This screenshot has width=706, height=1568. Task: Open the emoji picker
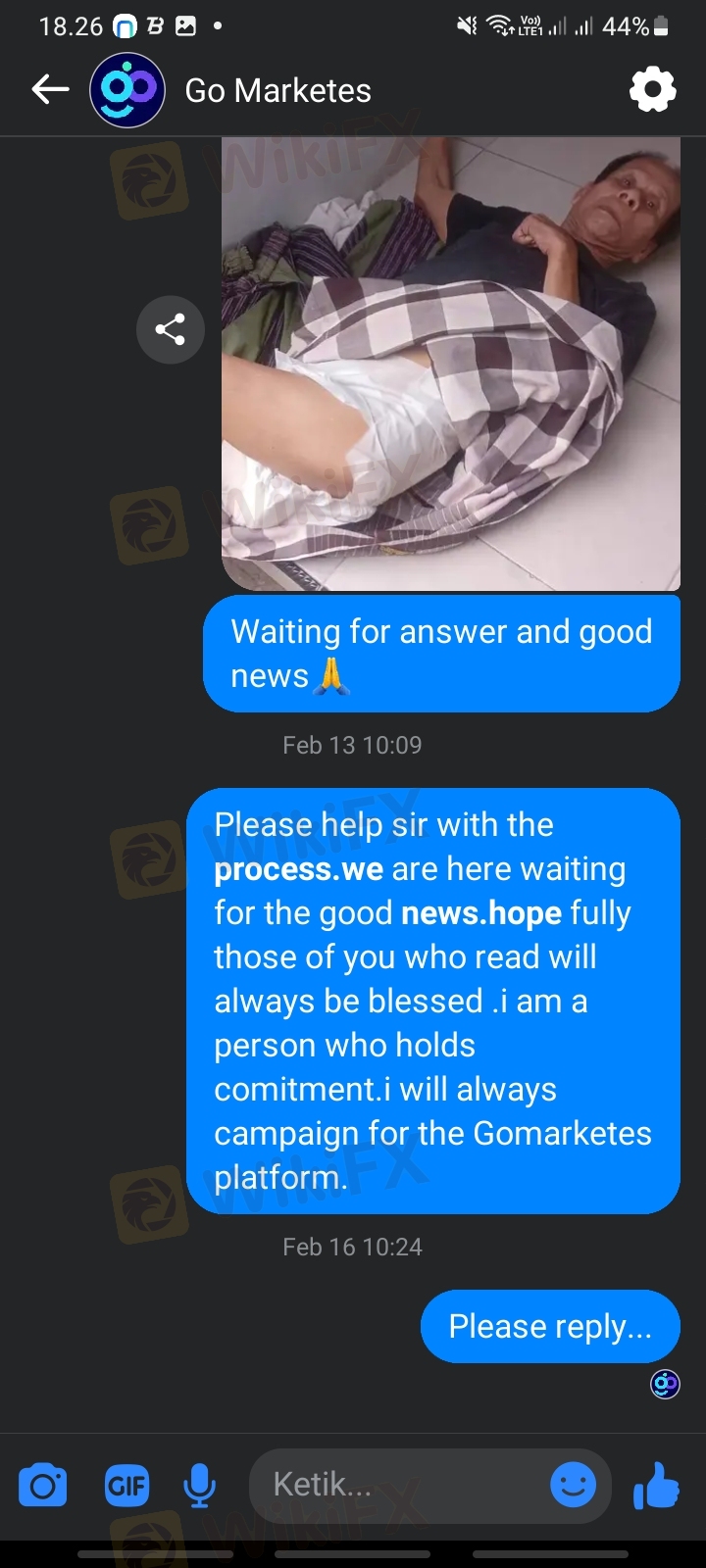click(x=573, y=1485)
